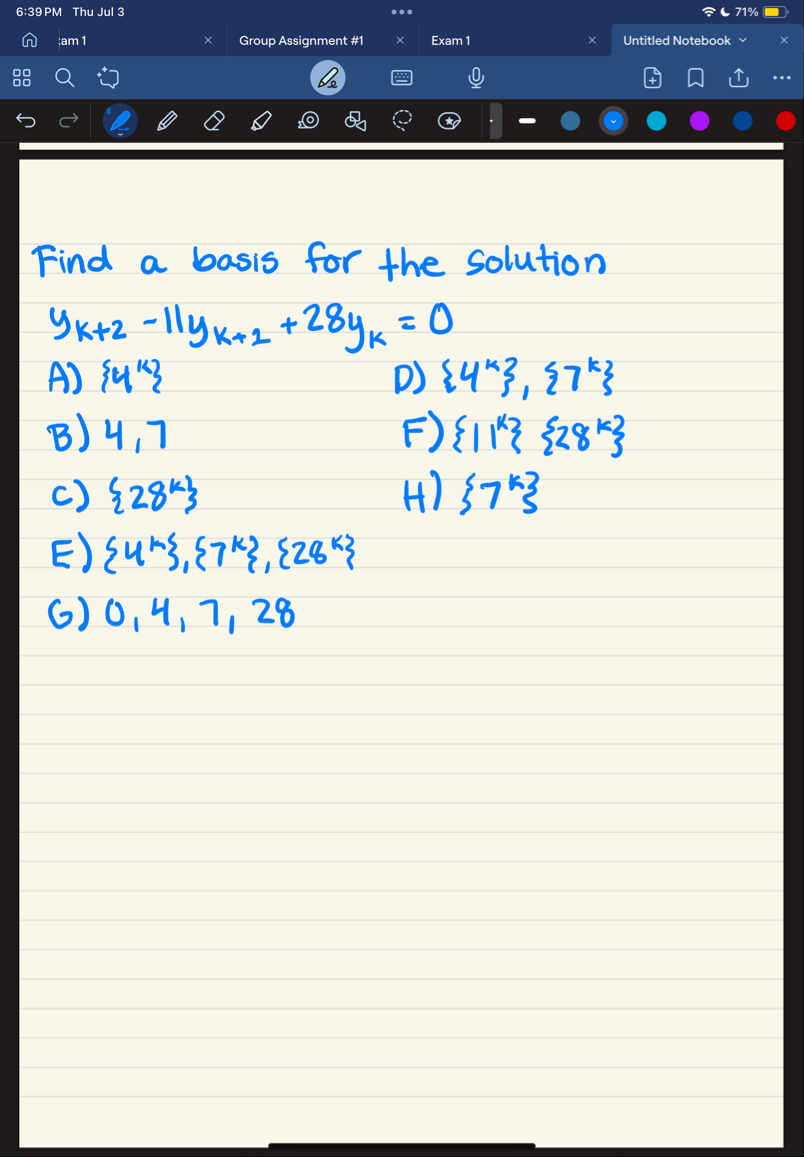Choose the red ink color

click(786, 121)
